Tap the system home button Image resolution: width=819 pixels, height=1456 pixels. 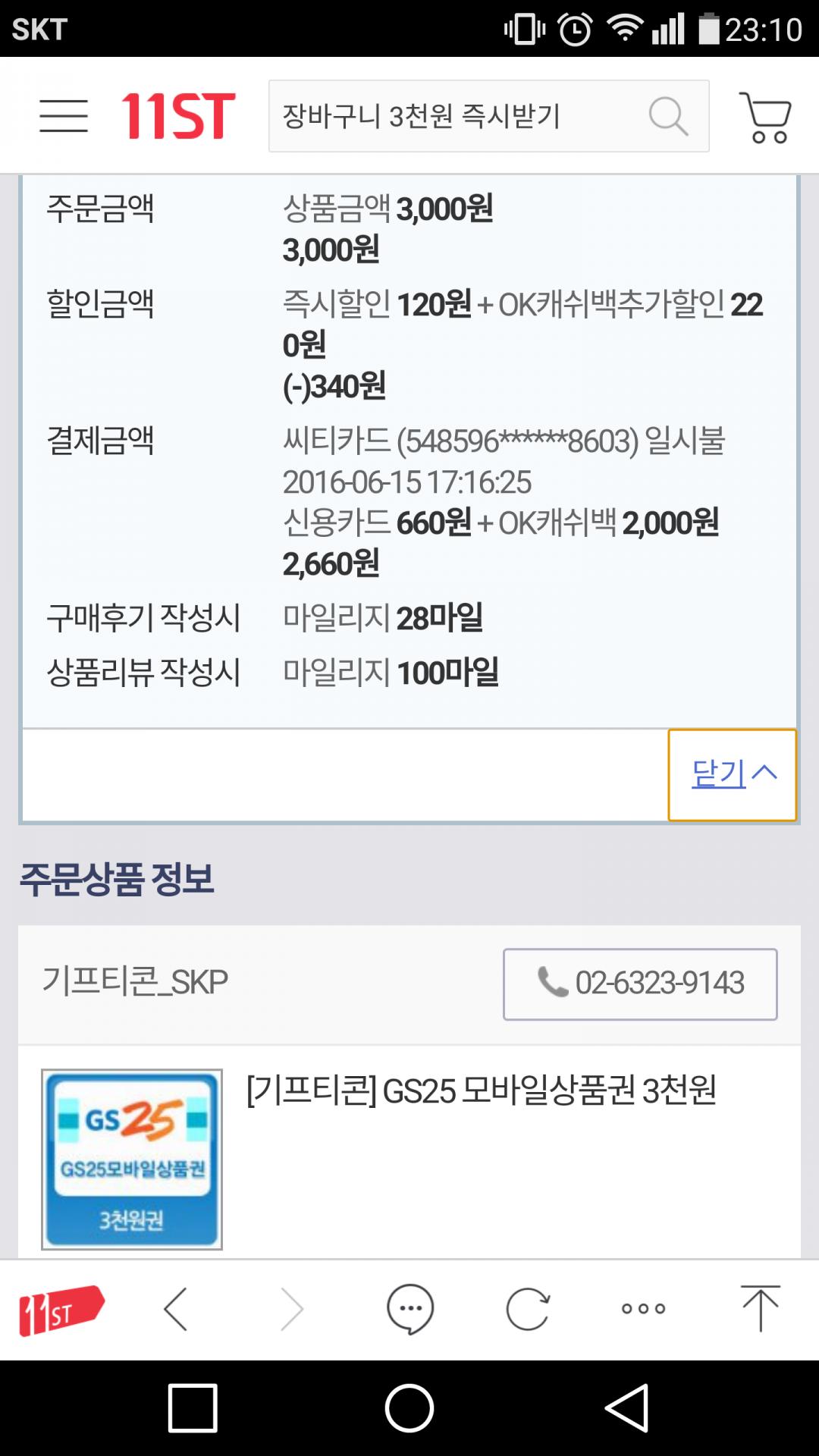409,1408
